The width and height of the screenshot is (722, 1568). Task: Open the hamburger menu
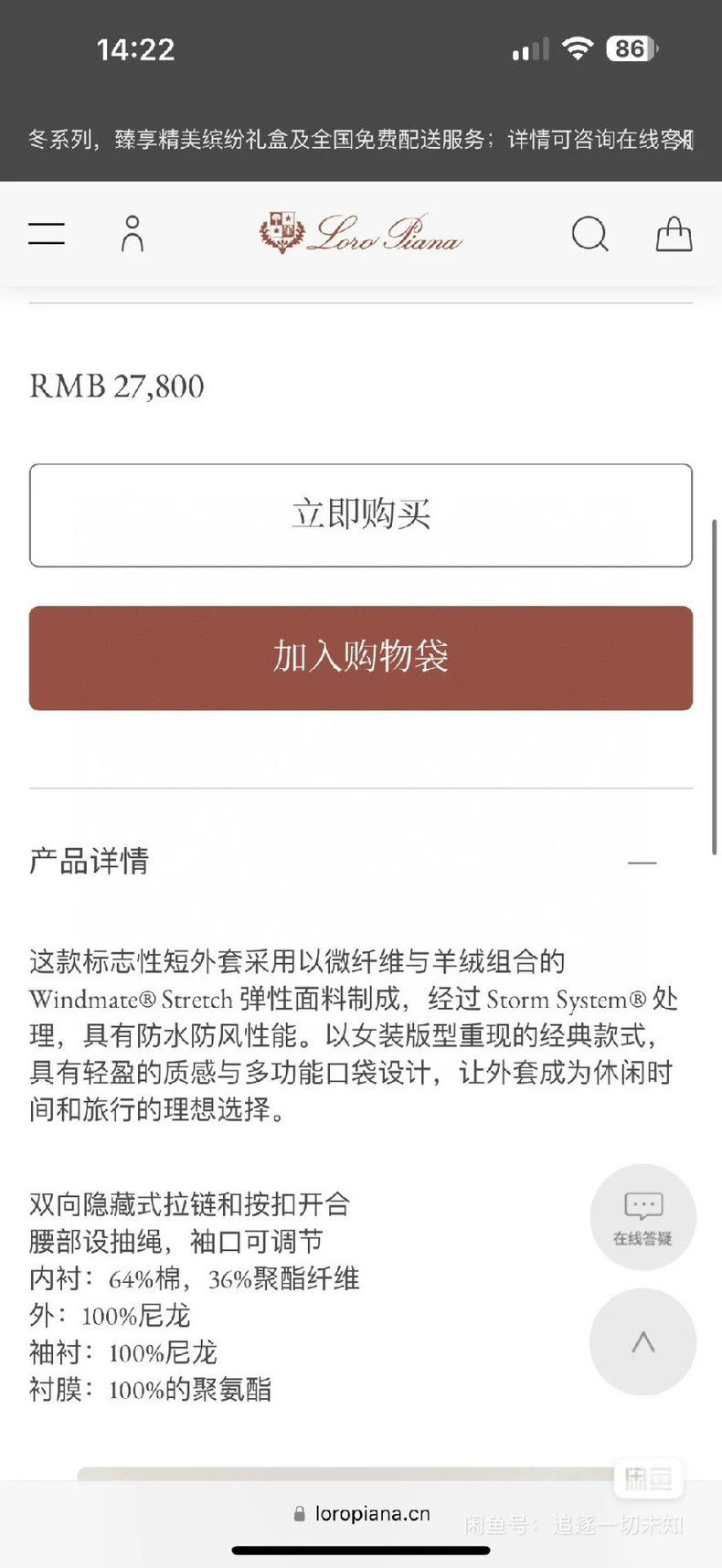click(47, 234)
